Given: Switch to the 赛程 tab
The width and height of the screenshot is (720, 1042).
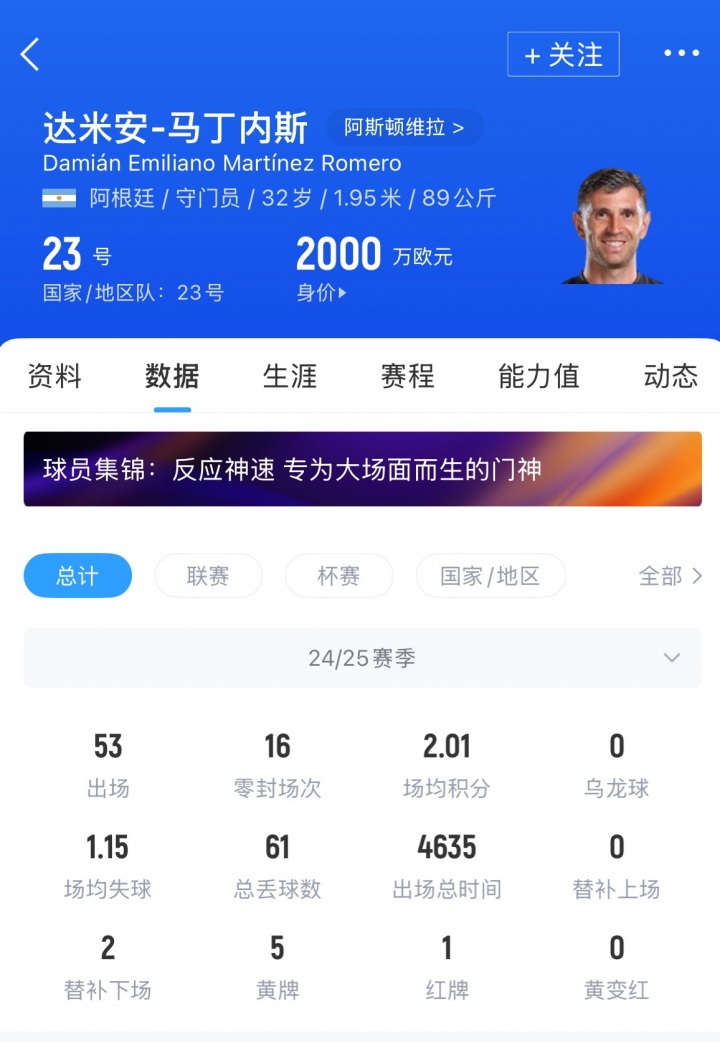Looking at the screenshot, I should (407, 377).
